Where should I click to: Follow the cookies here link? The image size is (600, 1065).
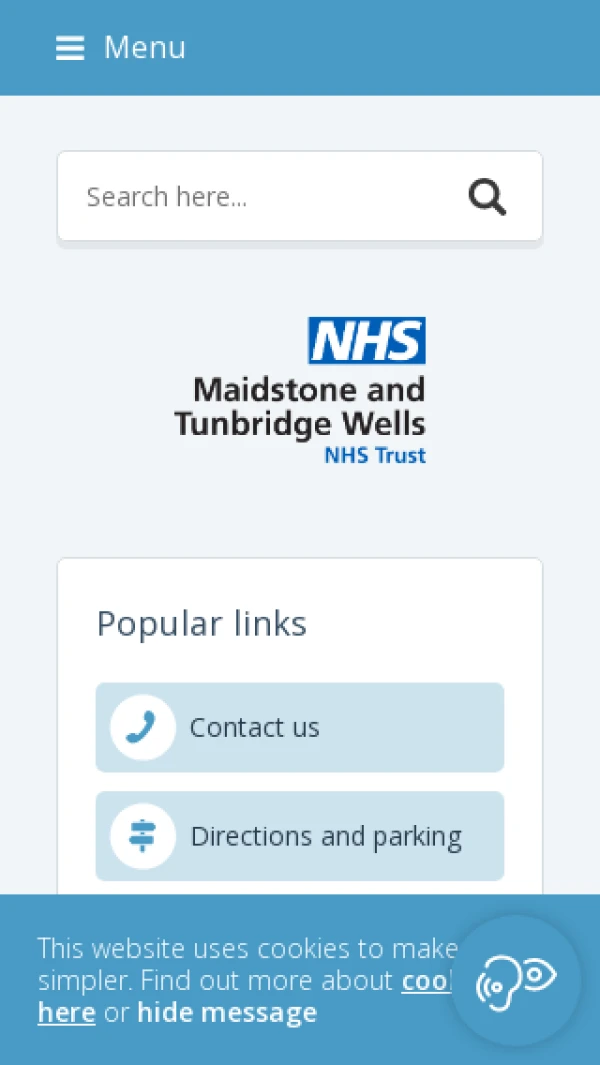(66, 1012)
